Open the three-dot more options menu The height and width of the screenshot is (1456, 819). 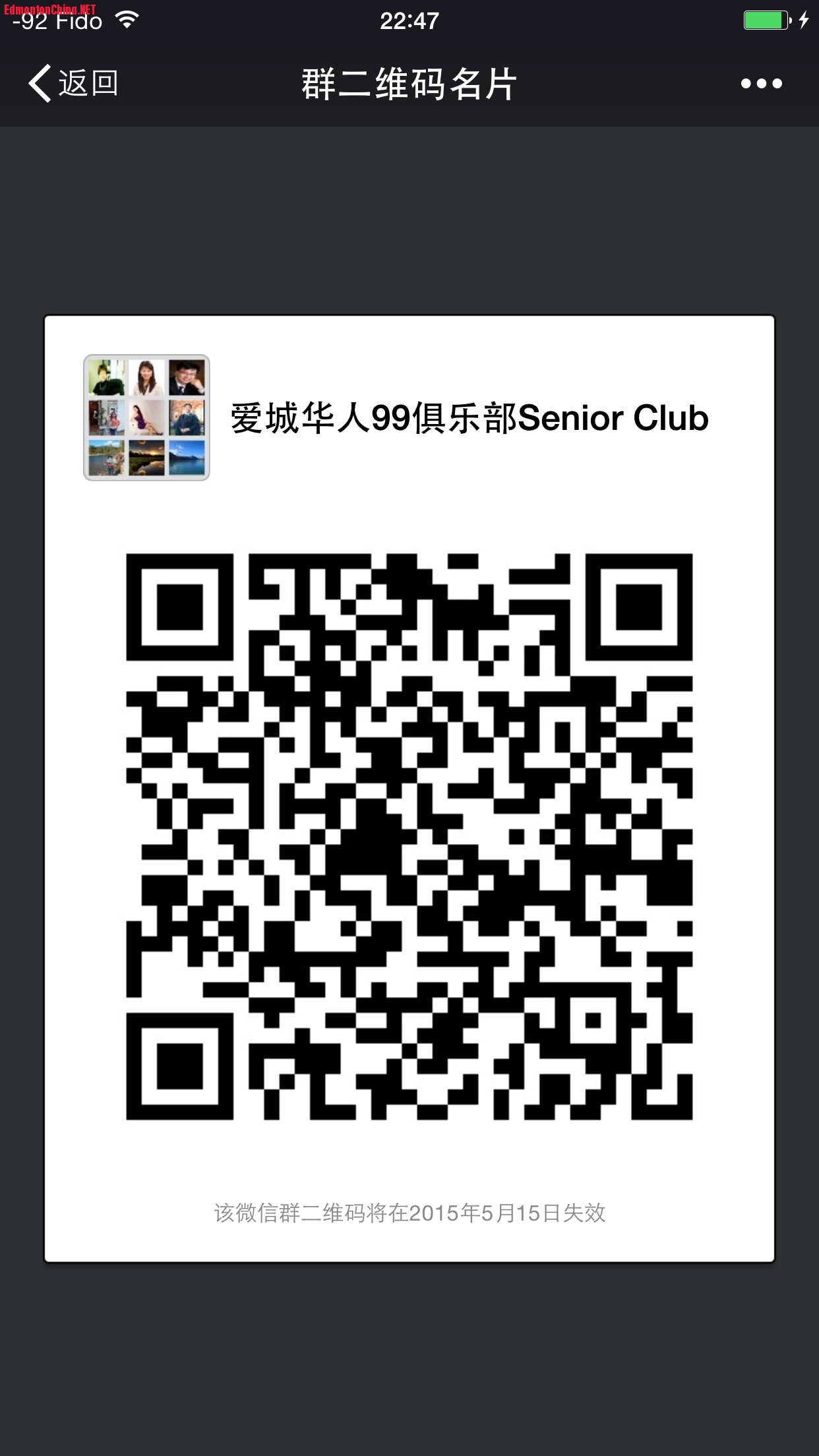pos(761,84)
